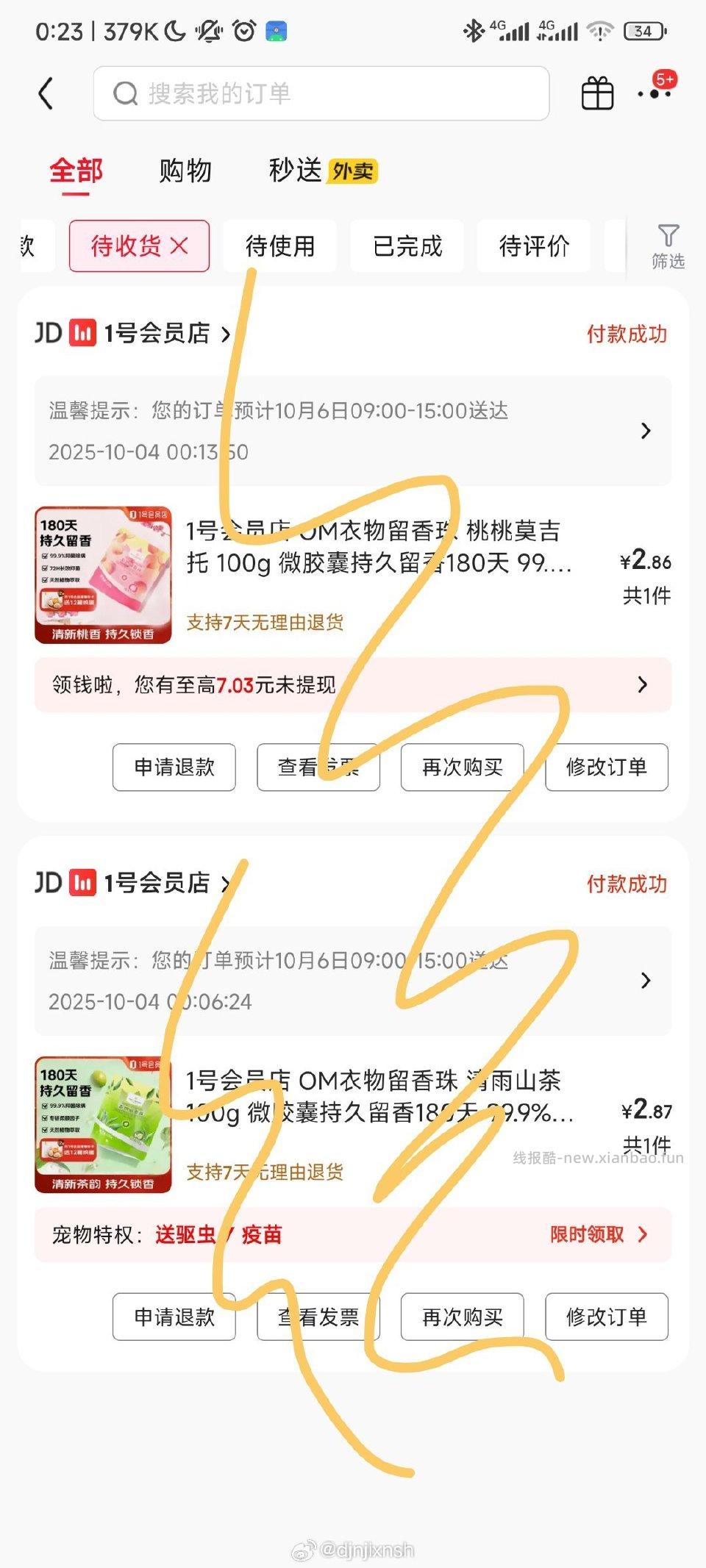Open the more options menu with 5+ badge
Image resolution: width=706 pixels, height=1568 pixels.
[x=654, y=93]
